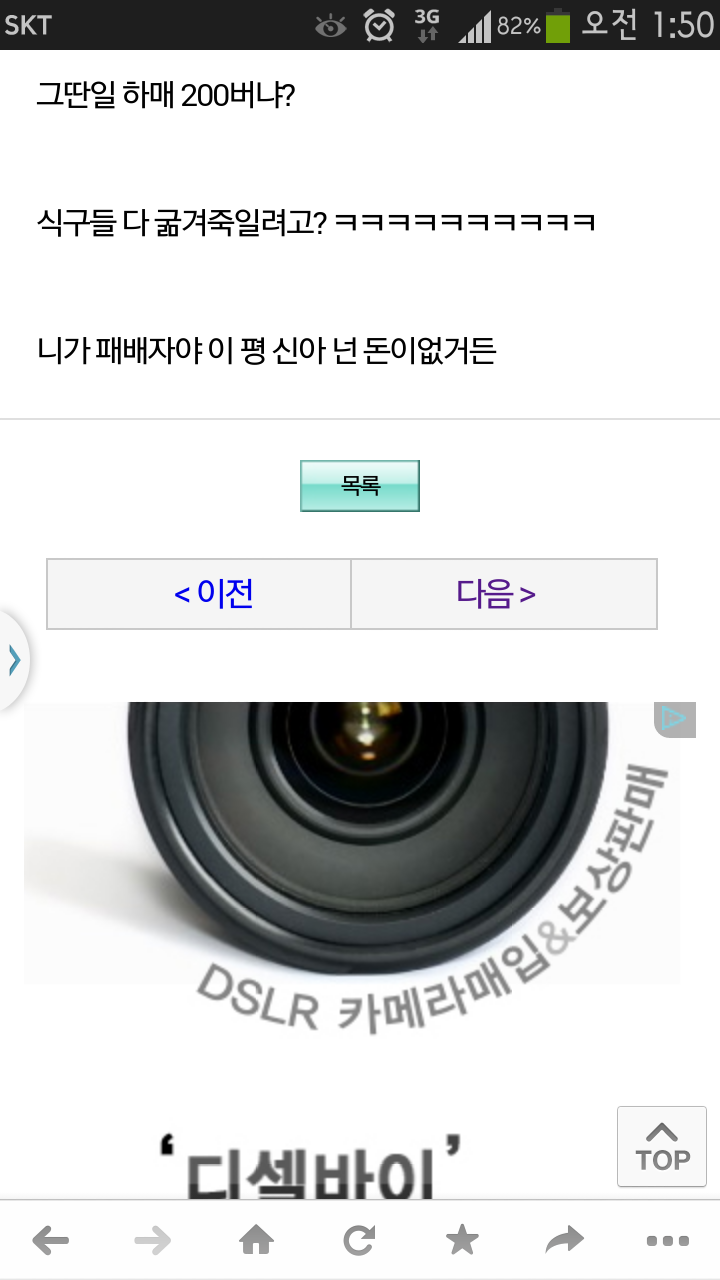Image resolution: width=720 pixels, height=1280 pixels.
Task: Go back in the browser toolbar
Action: click(51, 1242)
